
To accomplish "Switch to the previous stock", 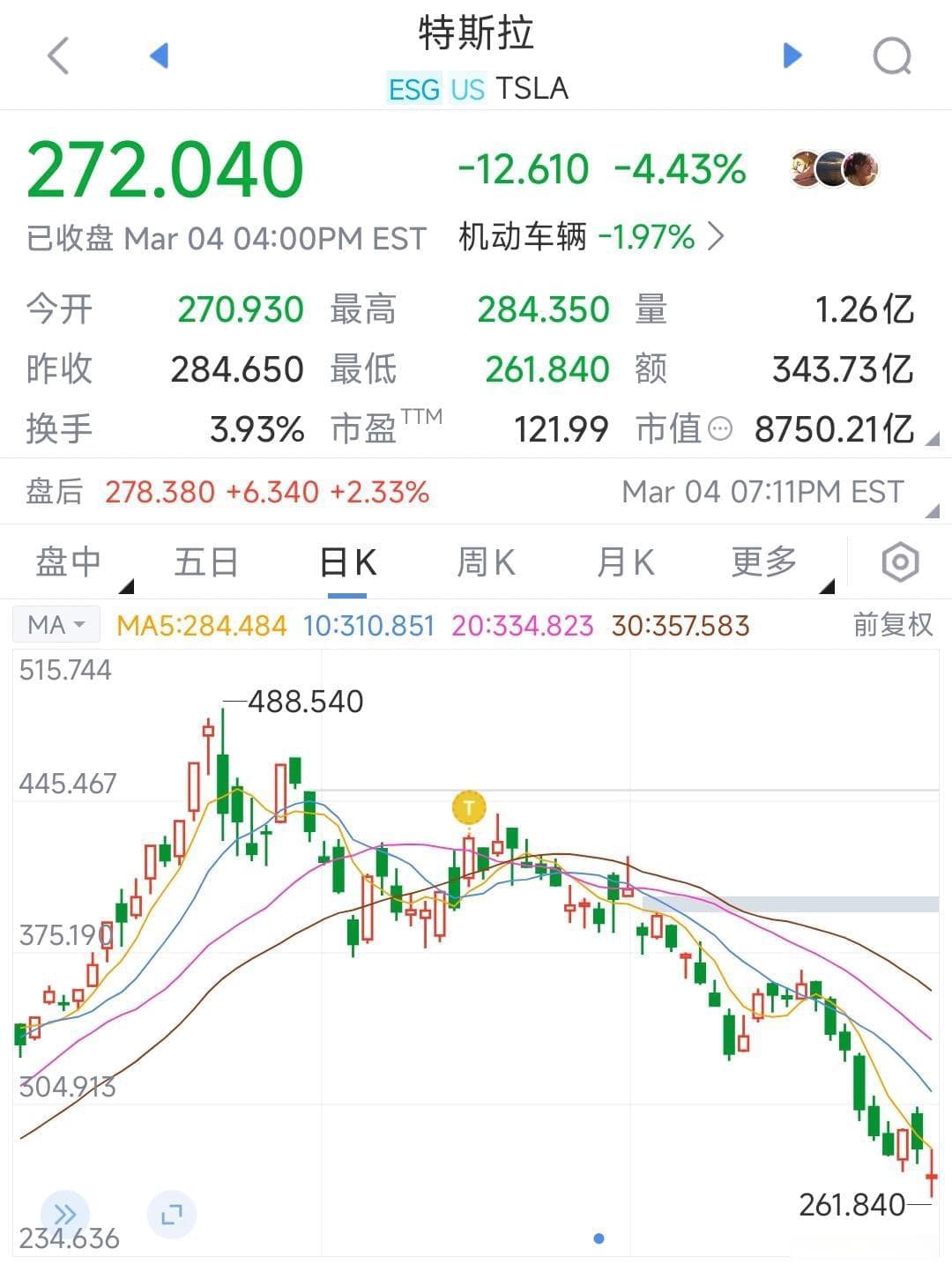I will point(160,56).
